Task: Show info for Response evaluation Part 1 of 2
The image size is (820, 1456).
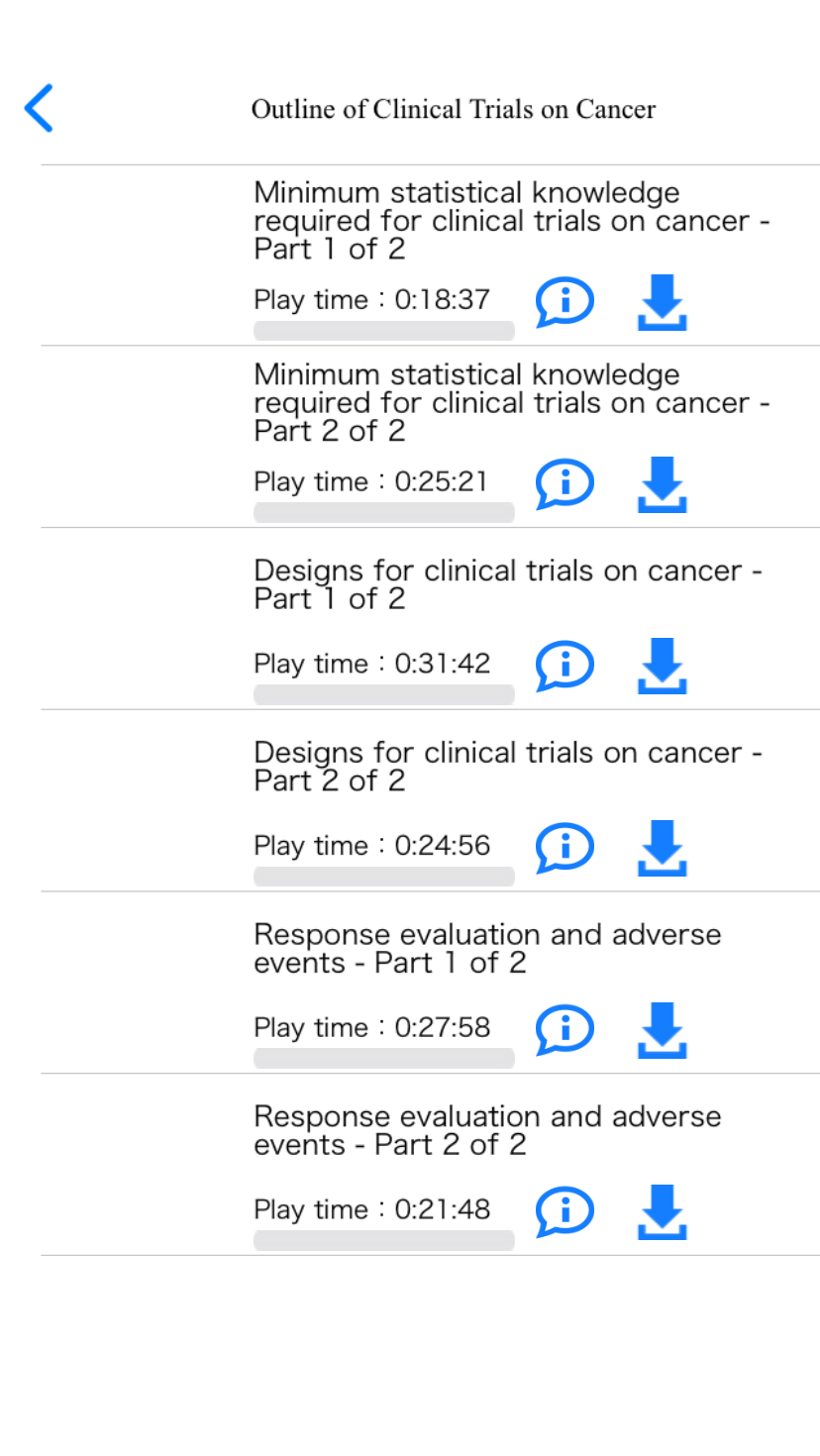Action: (x=564, y=1030)
